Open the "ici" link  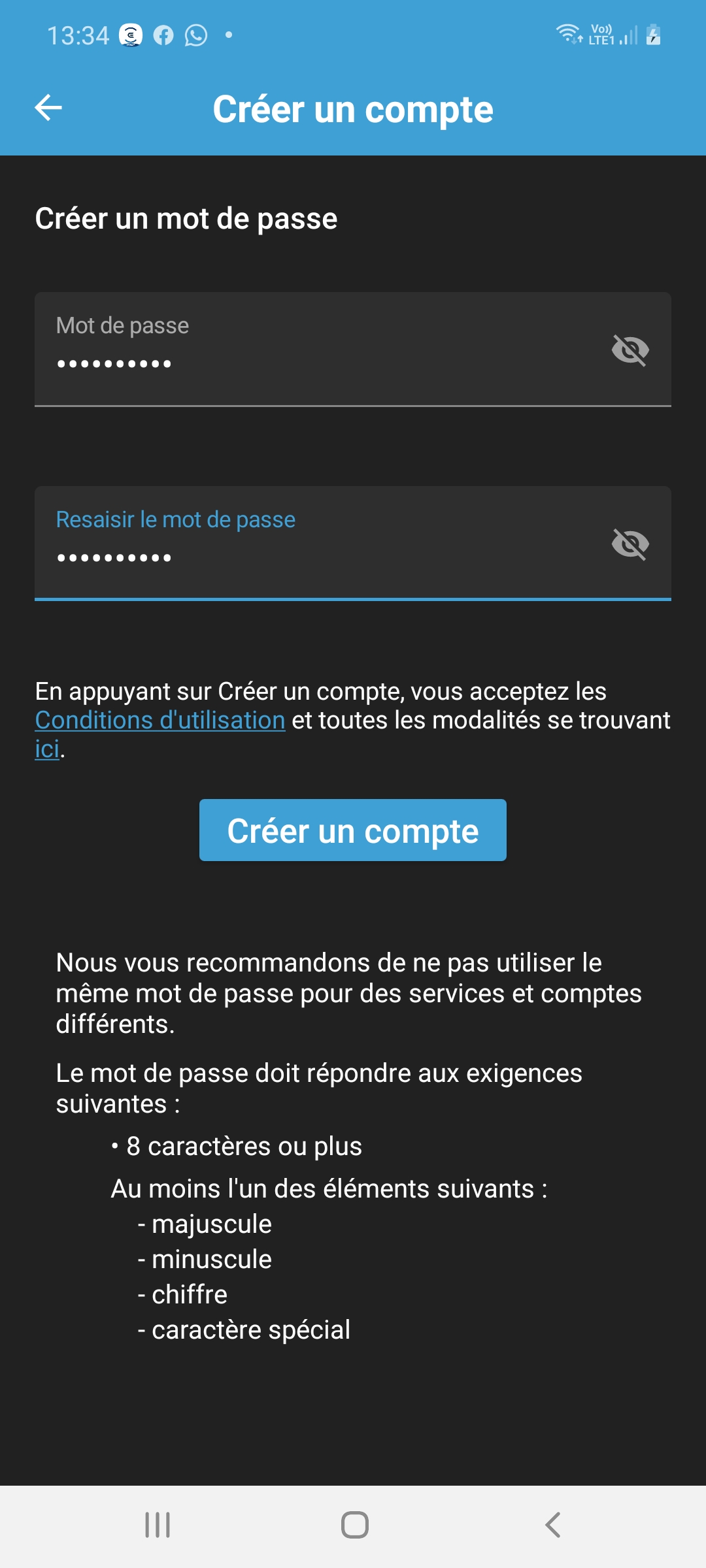(47, 749)
